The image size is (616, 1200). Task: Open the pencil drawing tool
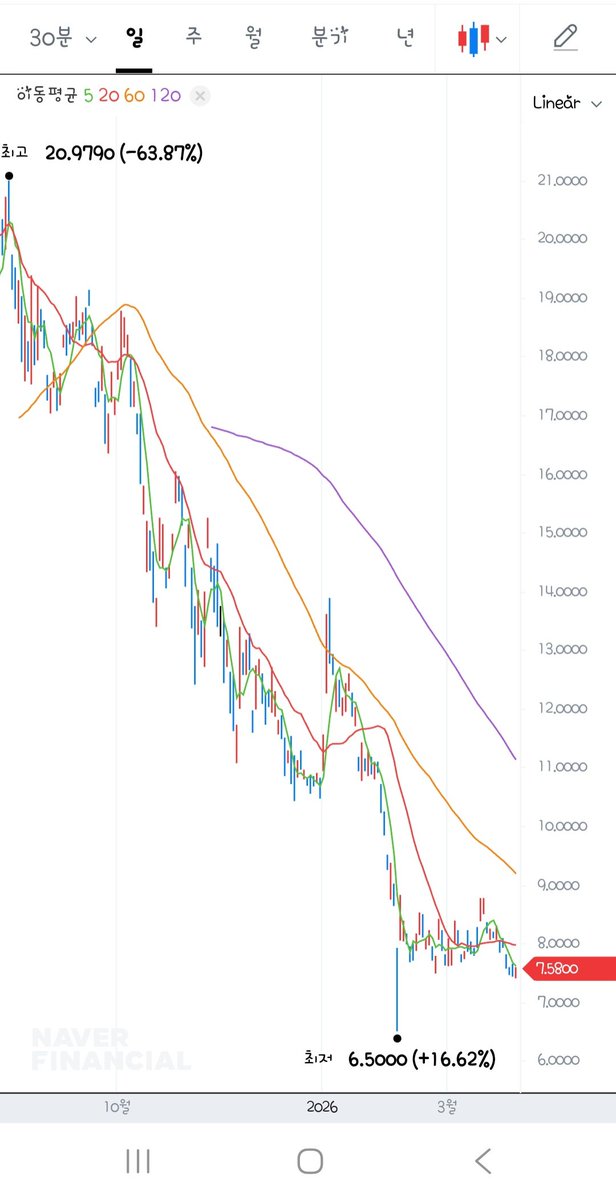point(565,39)
